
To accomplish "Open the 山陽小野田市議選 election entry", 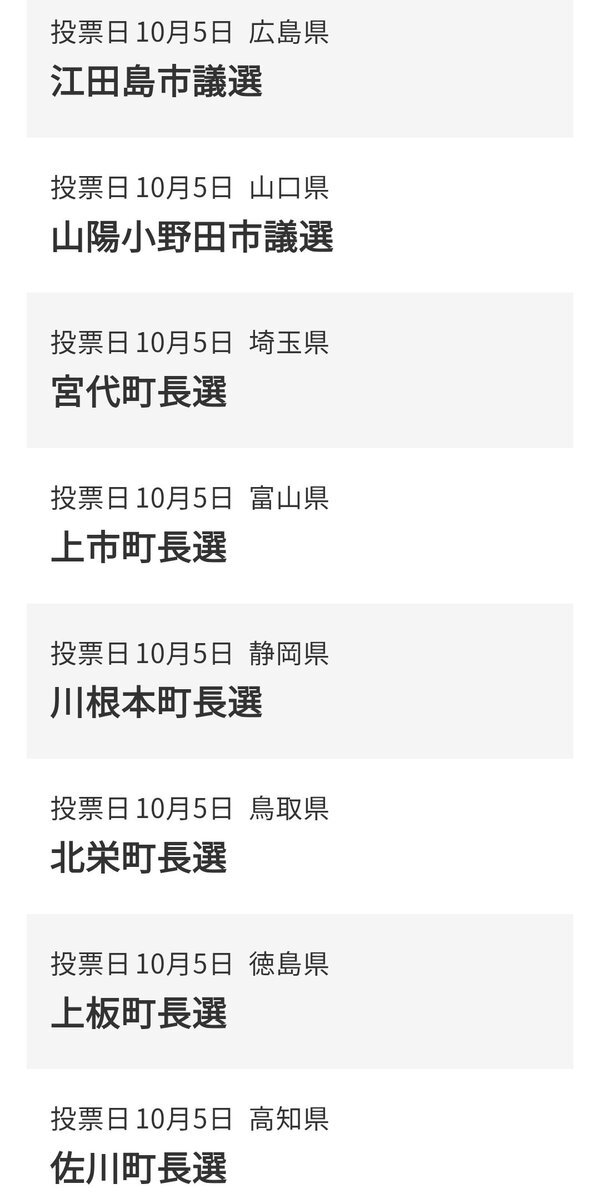I will click(x=192, y=236).
